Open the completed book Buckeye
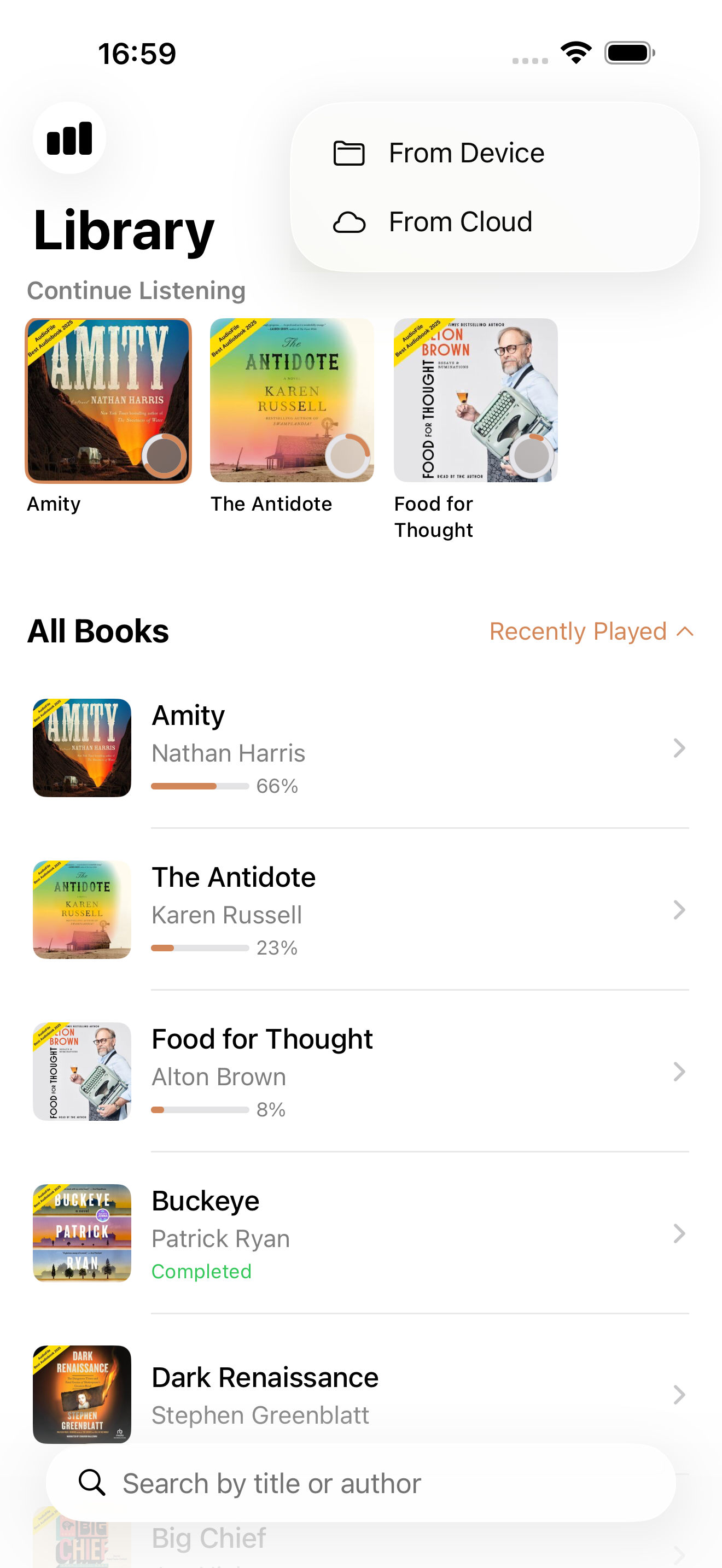The height and width of the screenshot is (1568, 722). [x=359, y=1233]
